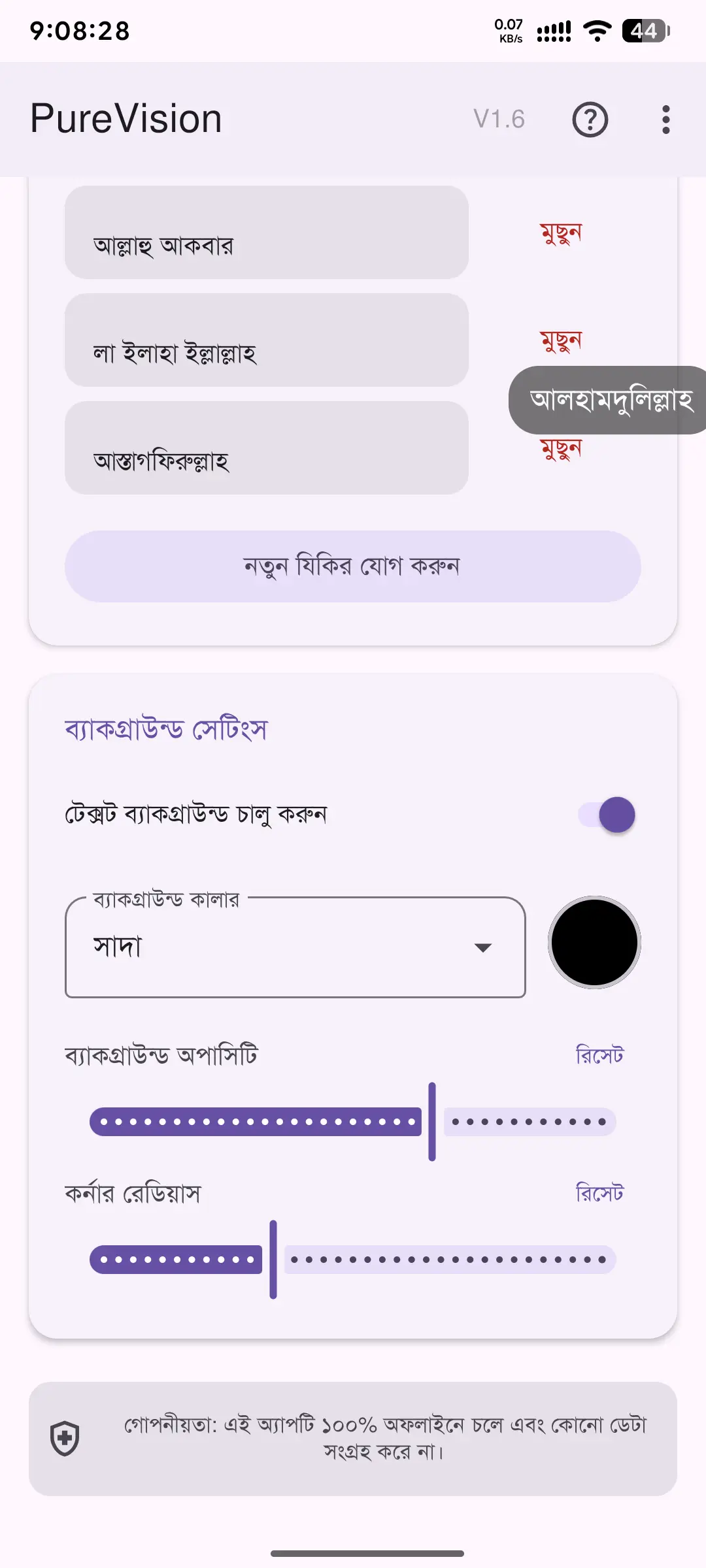
Task: Click রিসেট next to ব্যাকগ্রাউন্ড অপাসিটি
Action: [x=599, y=1054]
